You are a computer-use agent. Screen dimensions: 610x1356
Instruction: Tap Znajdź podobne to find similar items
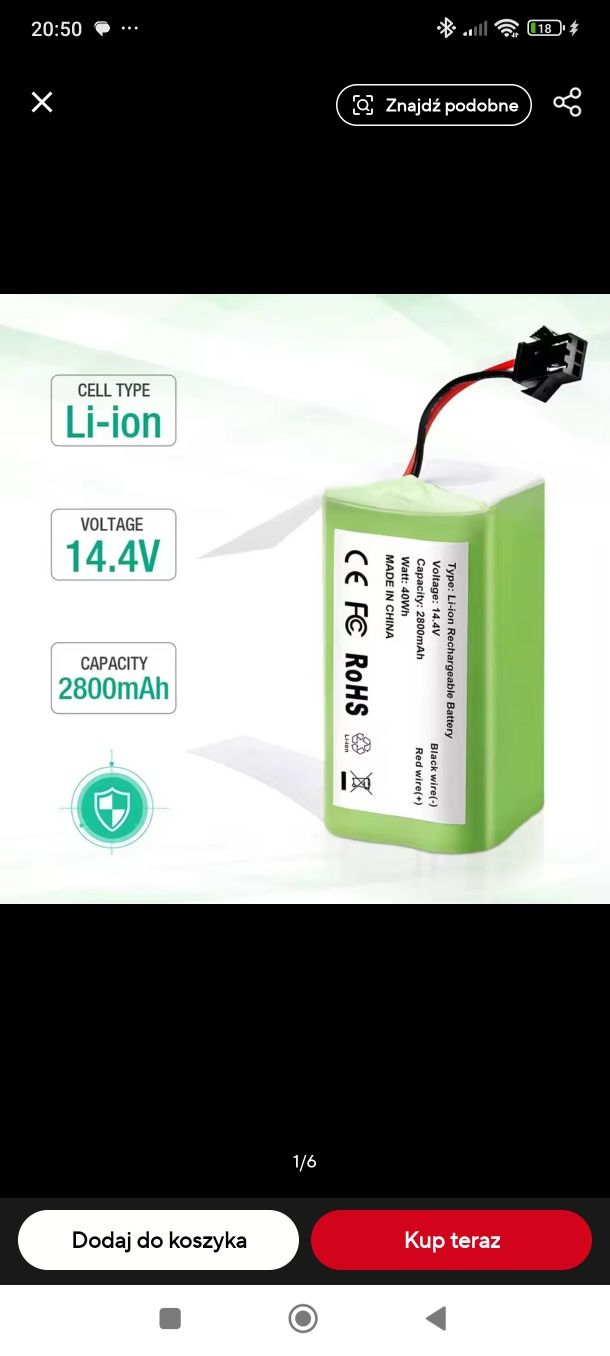point(433,105)
